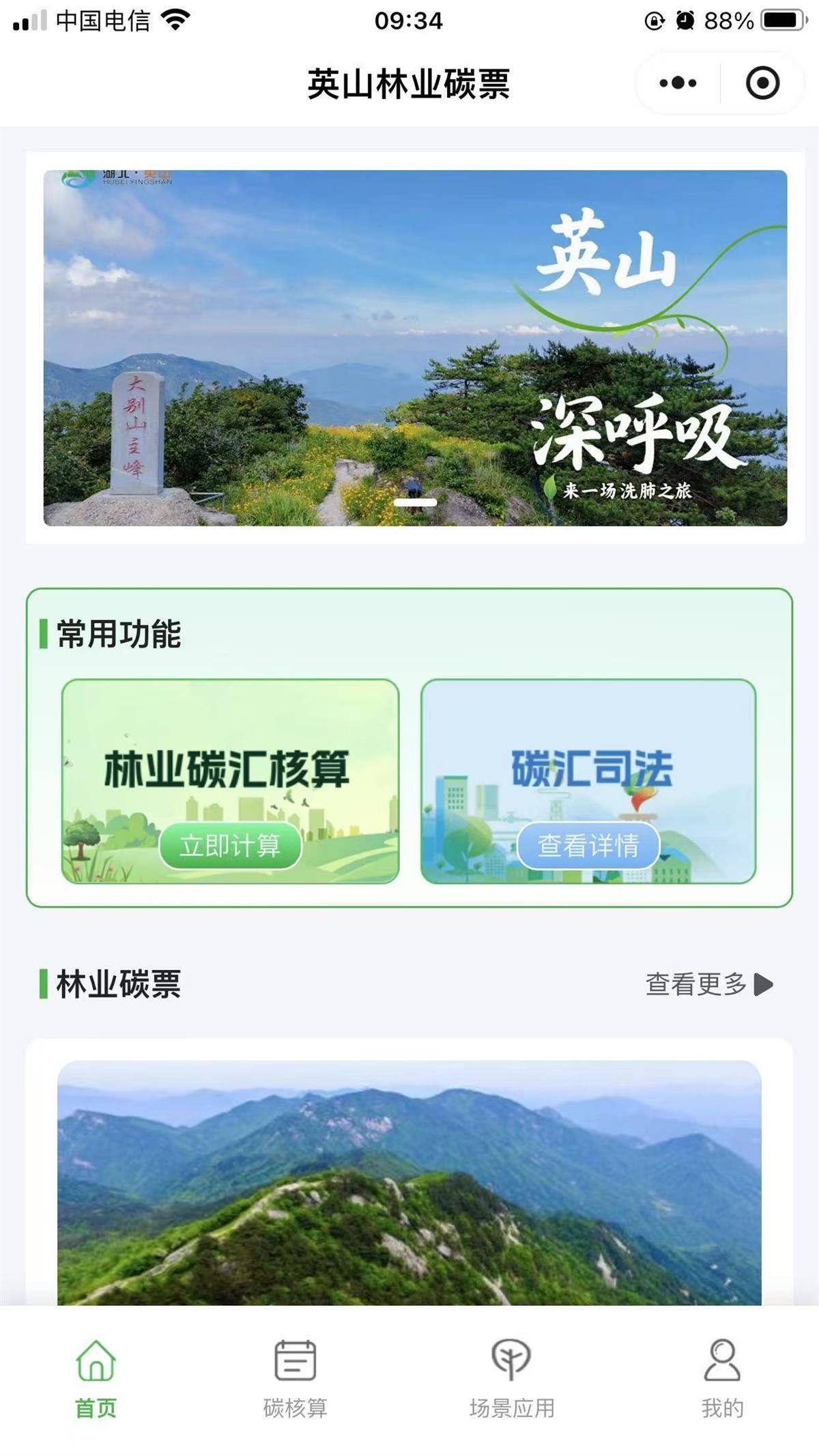Close the mini program with target icon
Screen dimensions: 819x1456
click(x=762, y=83)
